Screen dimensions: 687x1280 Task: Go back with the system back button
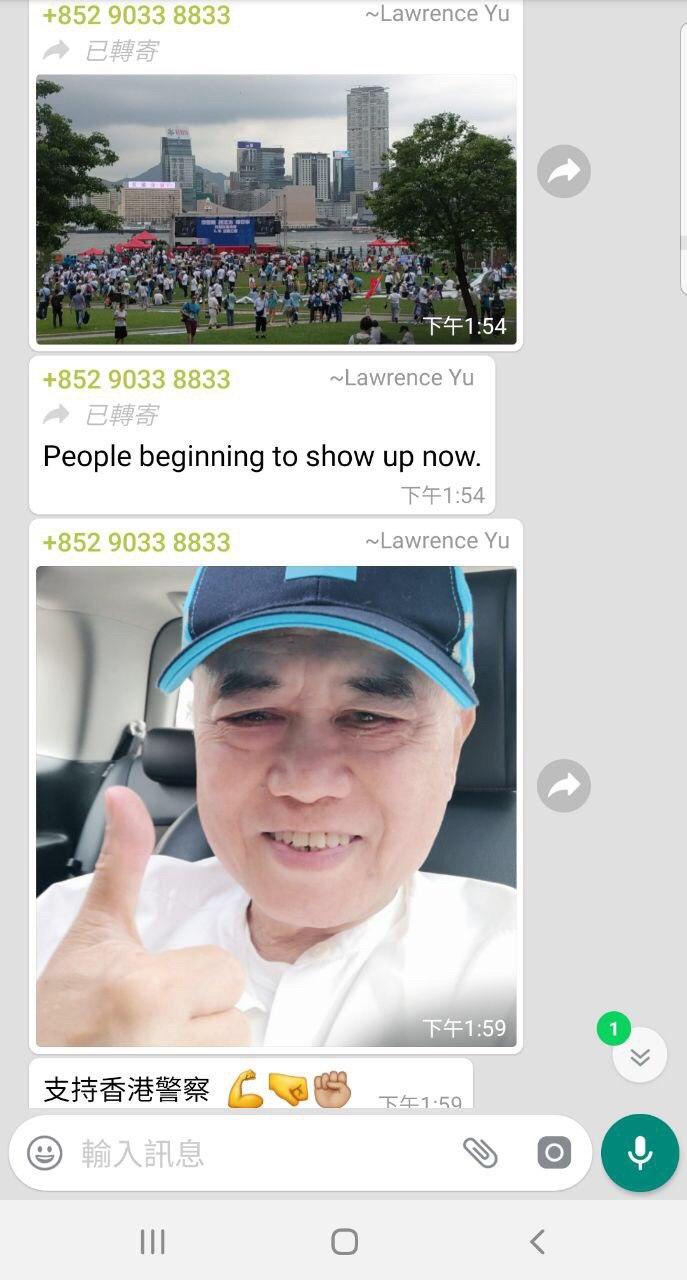click(x=537, y=1242)
